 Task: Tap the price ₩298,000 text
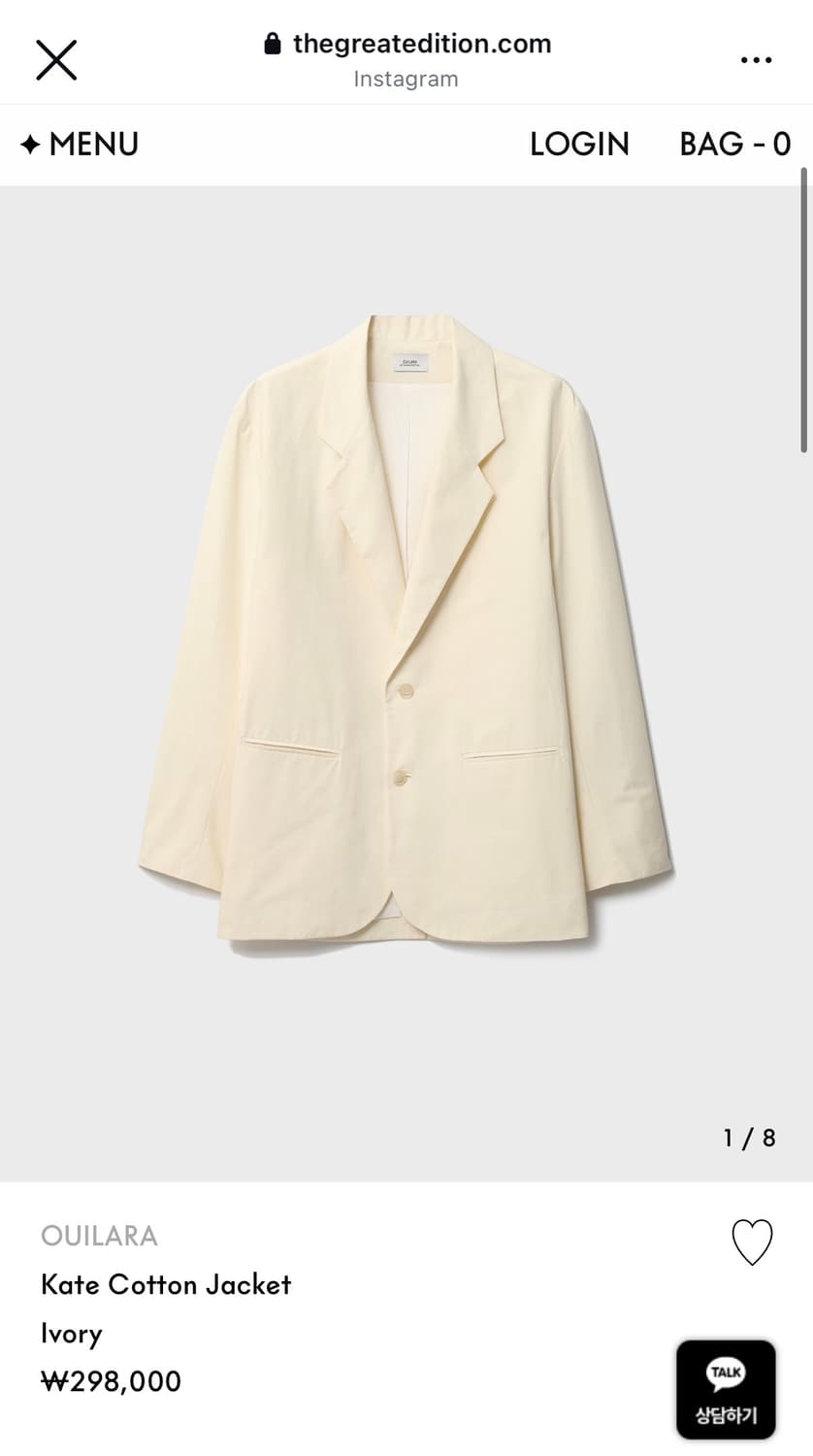tap(110, 1380)
